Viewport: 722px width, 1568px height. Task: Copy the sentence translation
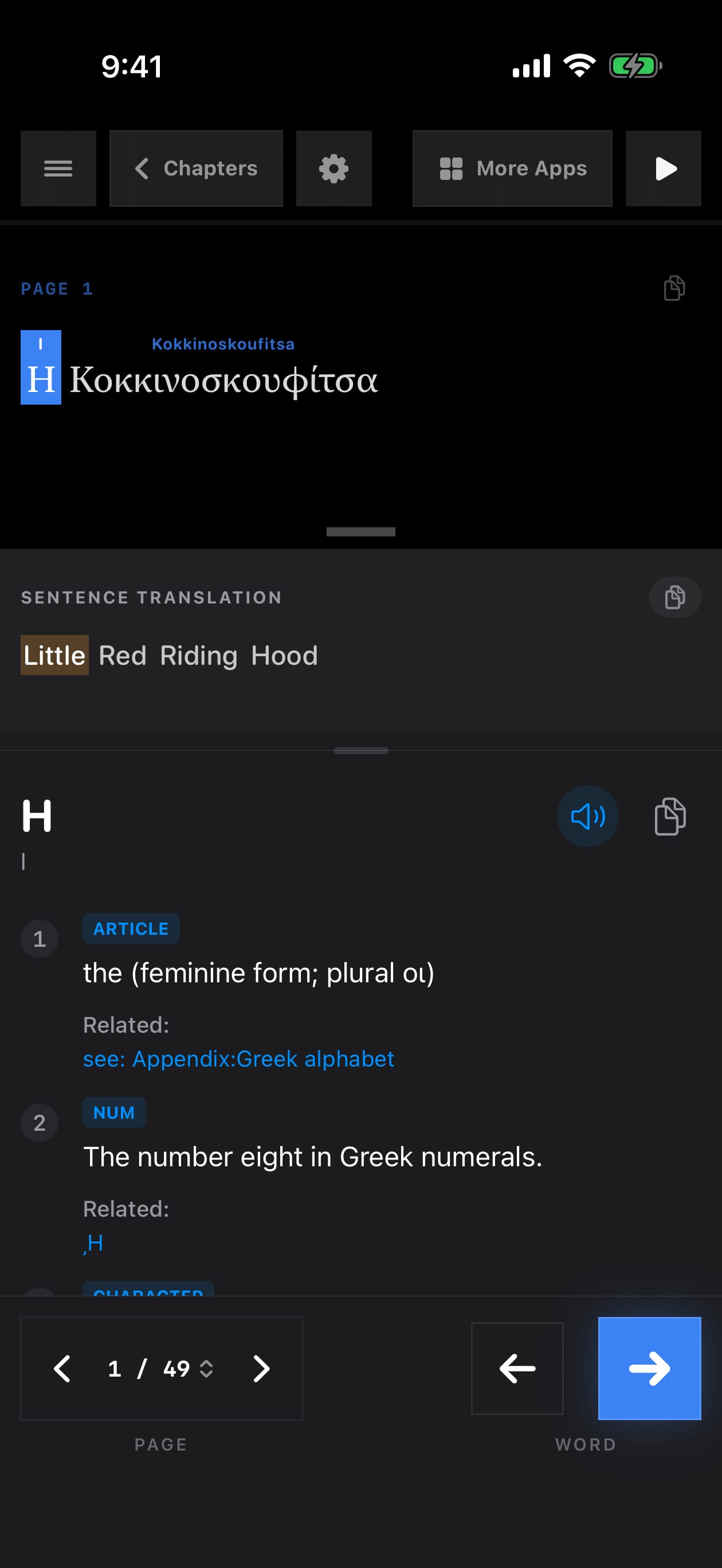[674, 597]
